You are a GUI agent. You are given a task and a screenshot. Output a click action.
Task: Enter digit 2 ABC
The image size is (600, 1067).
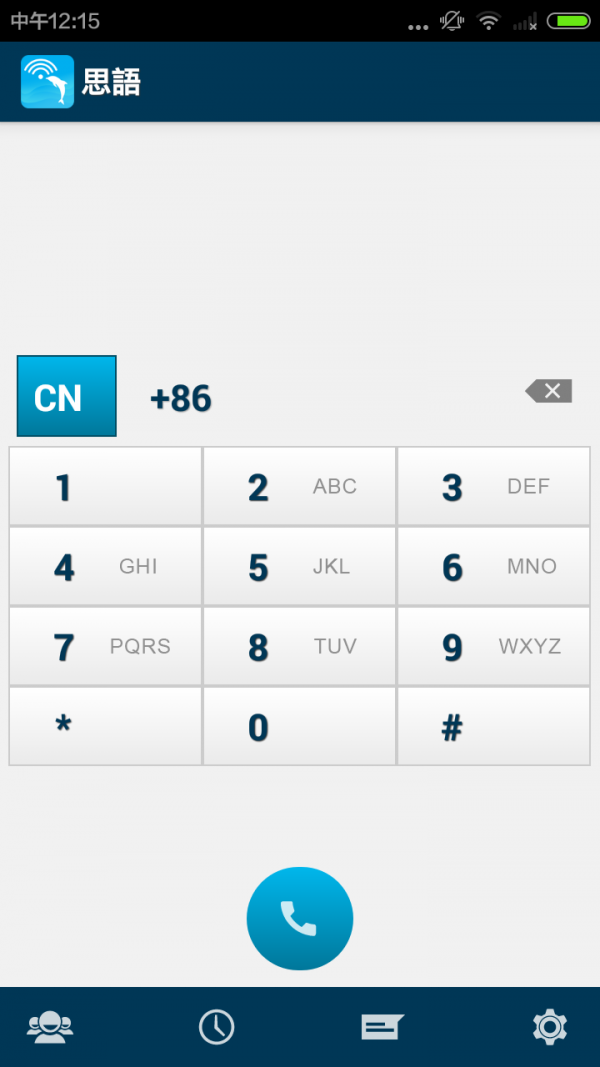299,487
